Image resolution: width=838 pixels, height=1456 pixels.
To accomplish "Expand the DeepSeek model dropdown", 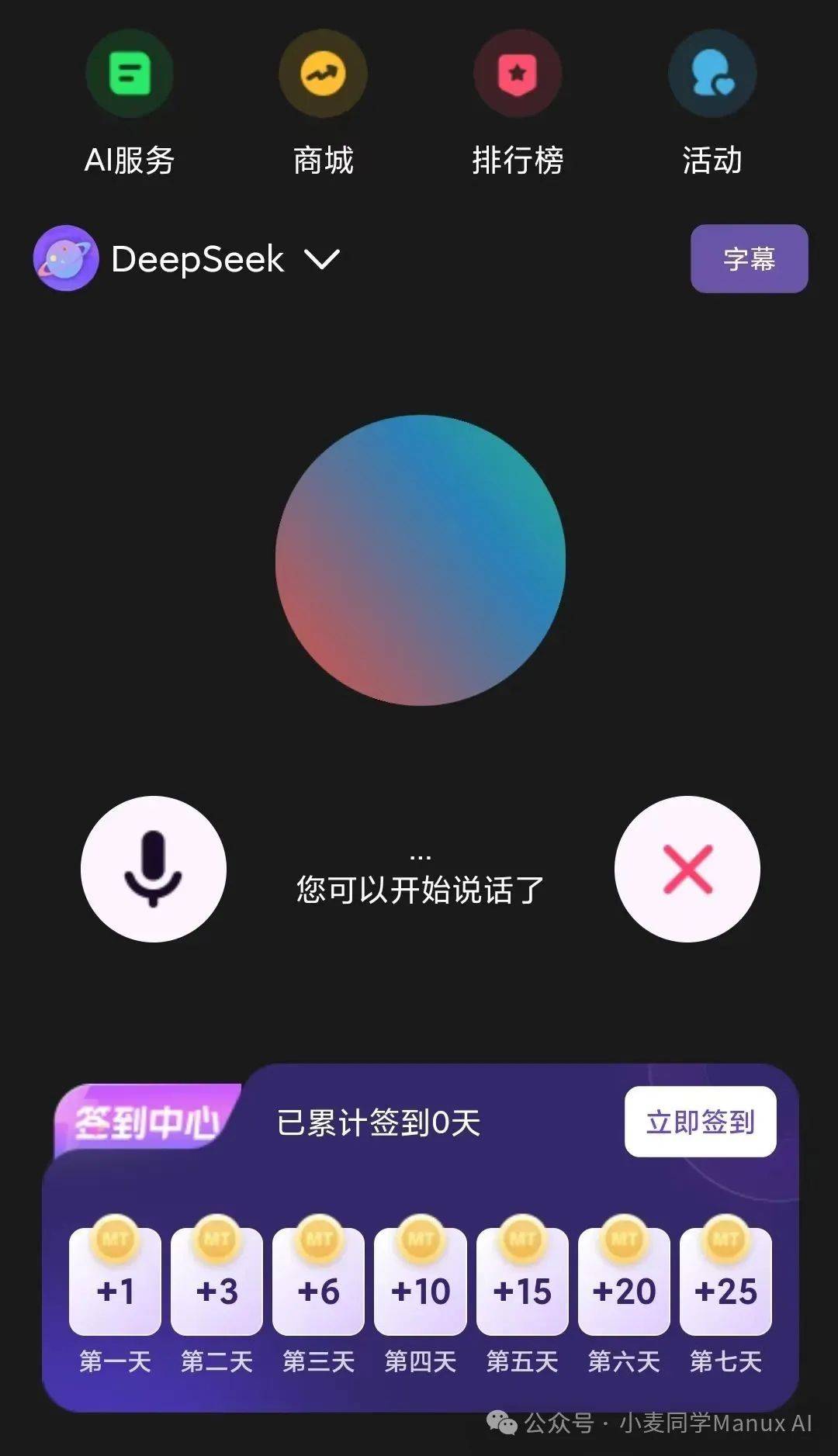I will point(186,258).
